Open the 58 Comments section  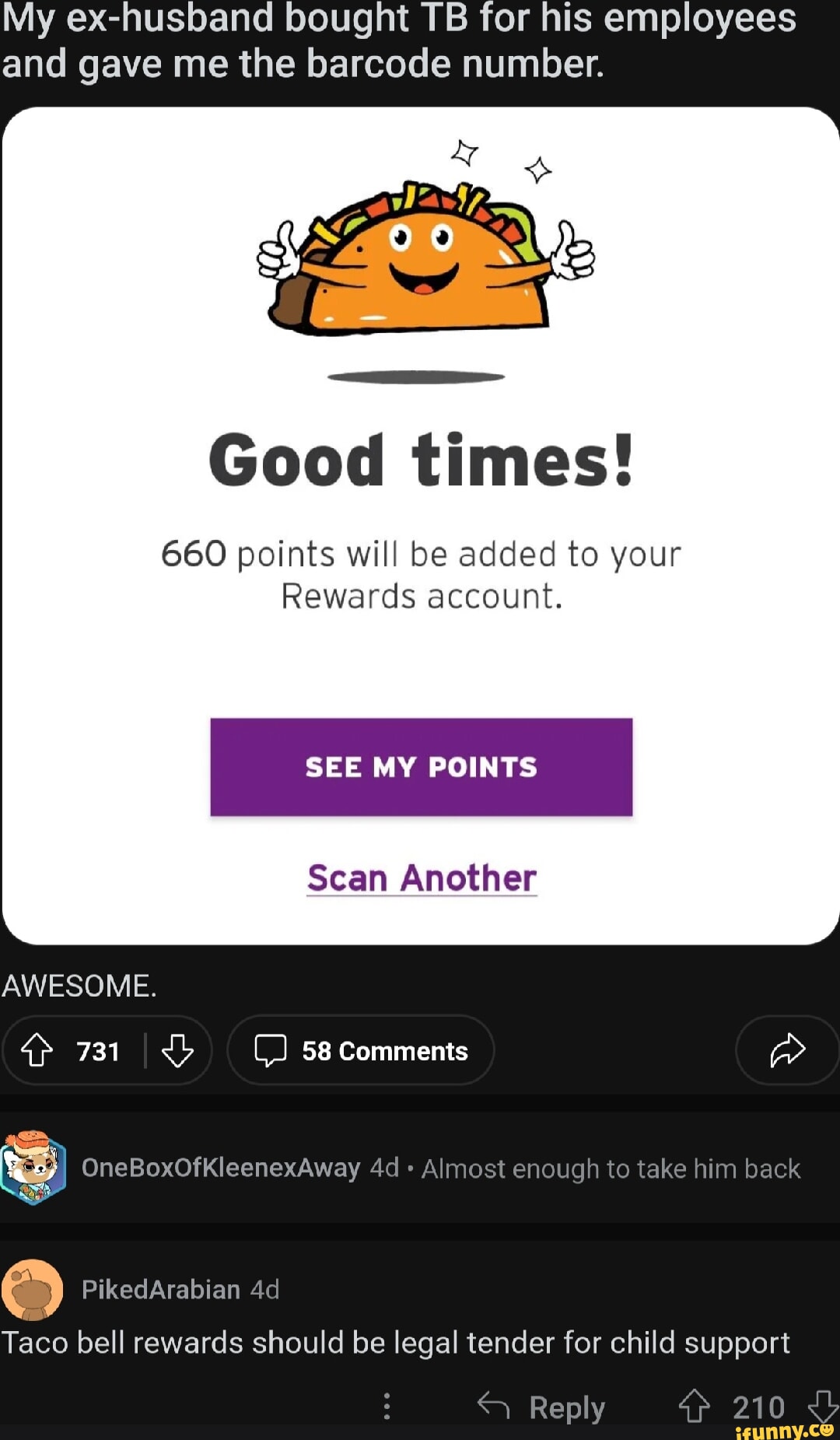click(x=361, y=1050)
